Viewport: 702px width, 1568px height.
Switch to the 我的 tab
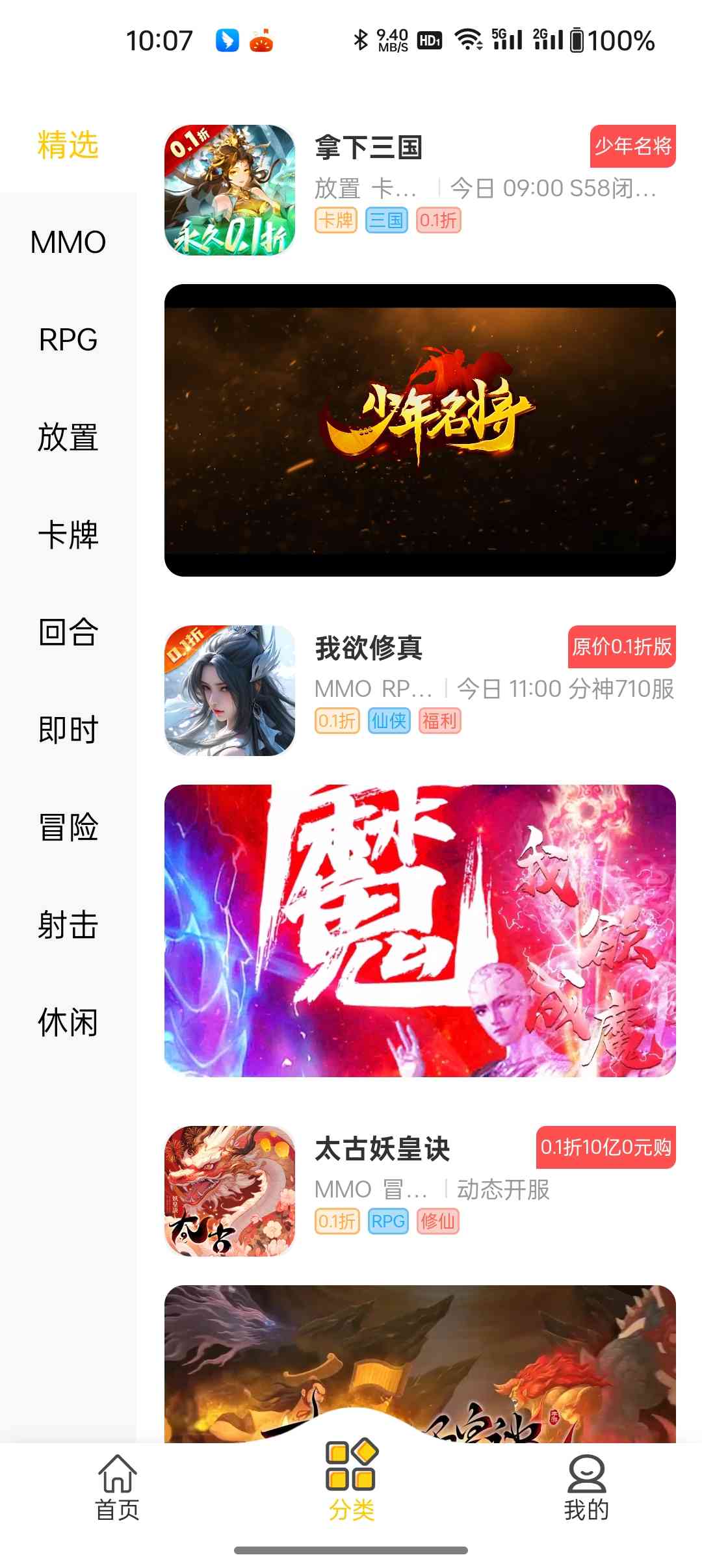(586, 1487)
